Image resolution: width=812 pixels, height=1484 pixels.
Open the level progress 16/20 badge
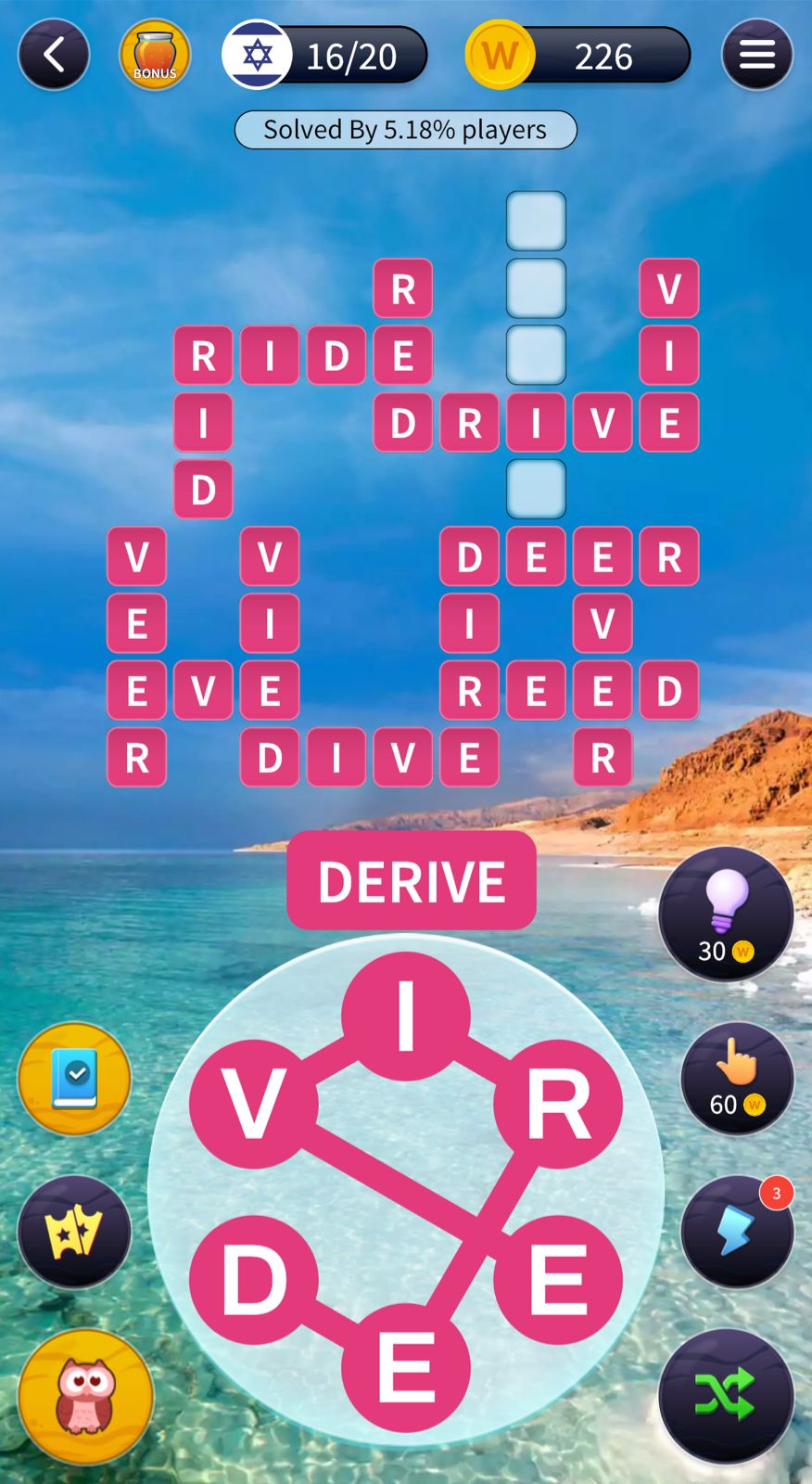(324, 56)
